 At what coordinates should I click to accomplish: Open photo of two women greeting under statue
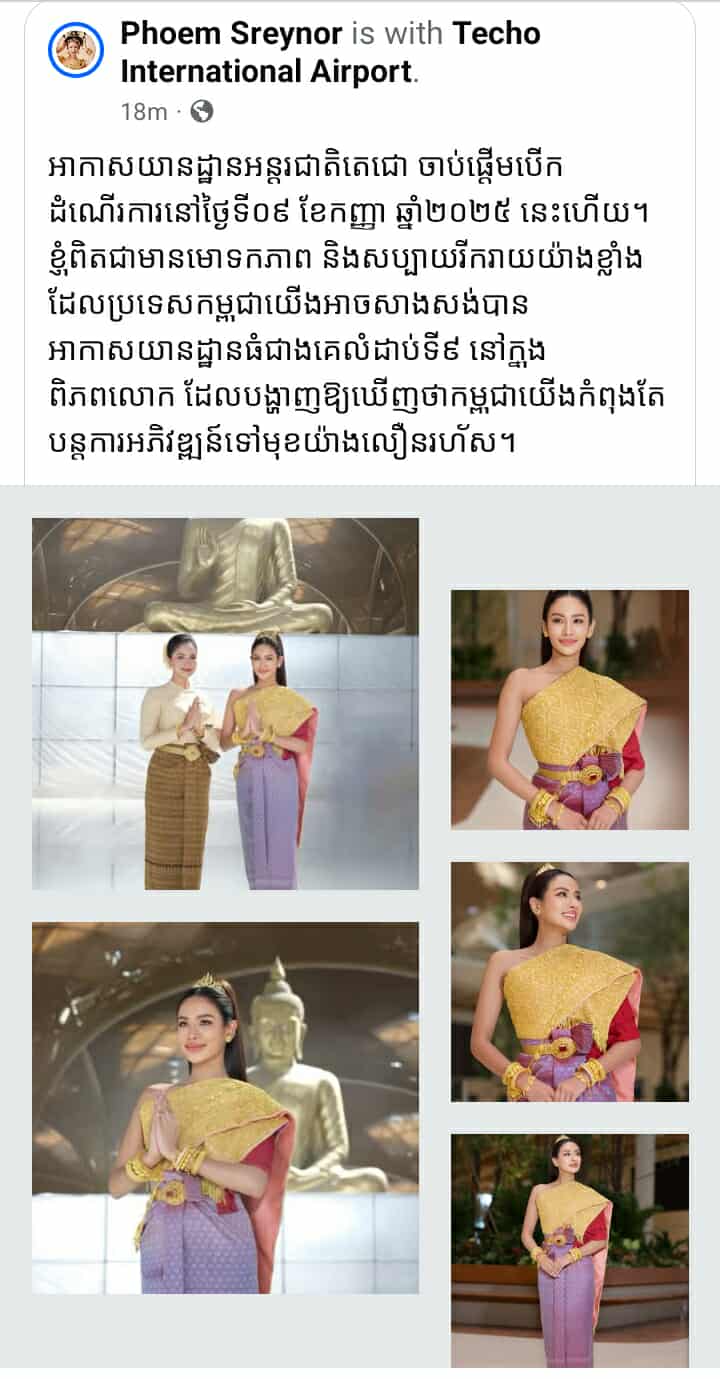225,703
